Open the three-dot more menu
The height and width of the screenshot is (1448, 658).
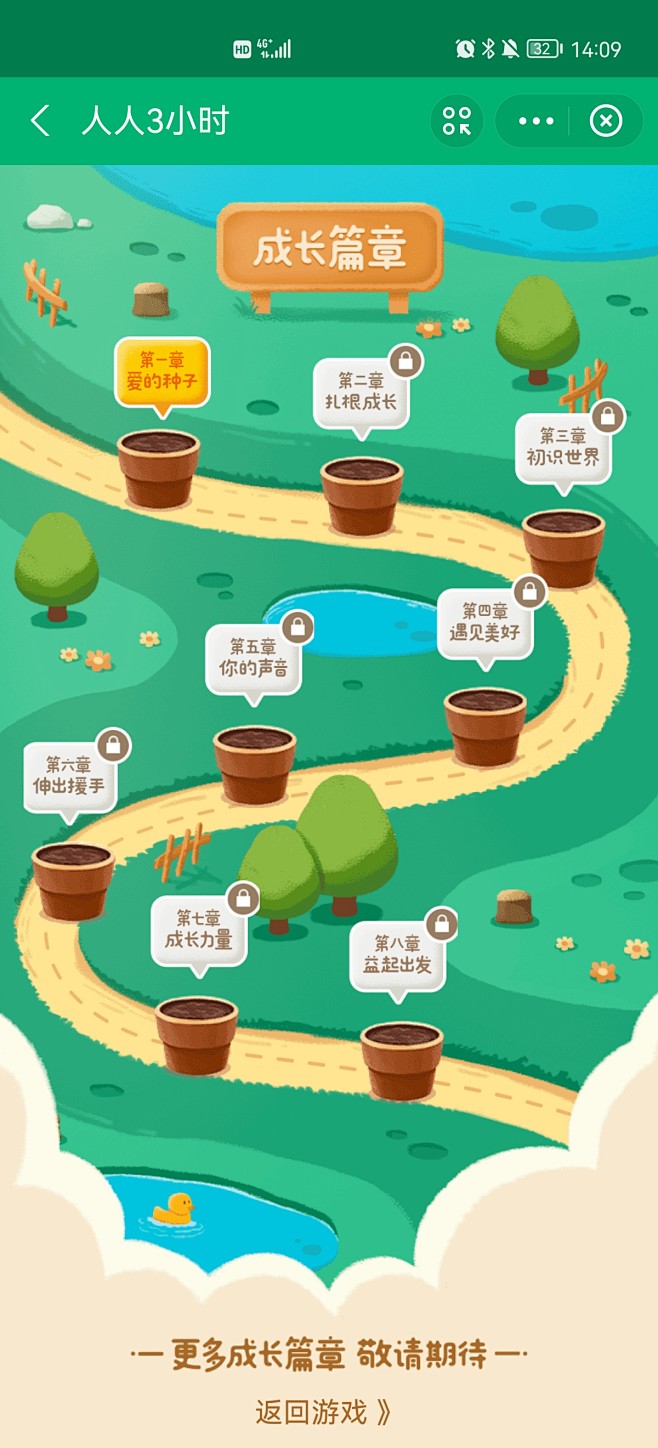tap(536, 122)
